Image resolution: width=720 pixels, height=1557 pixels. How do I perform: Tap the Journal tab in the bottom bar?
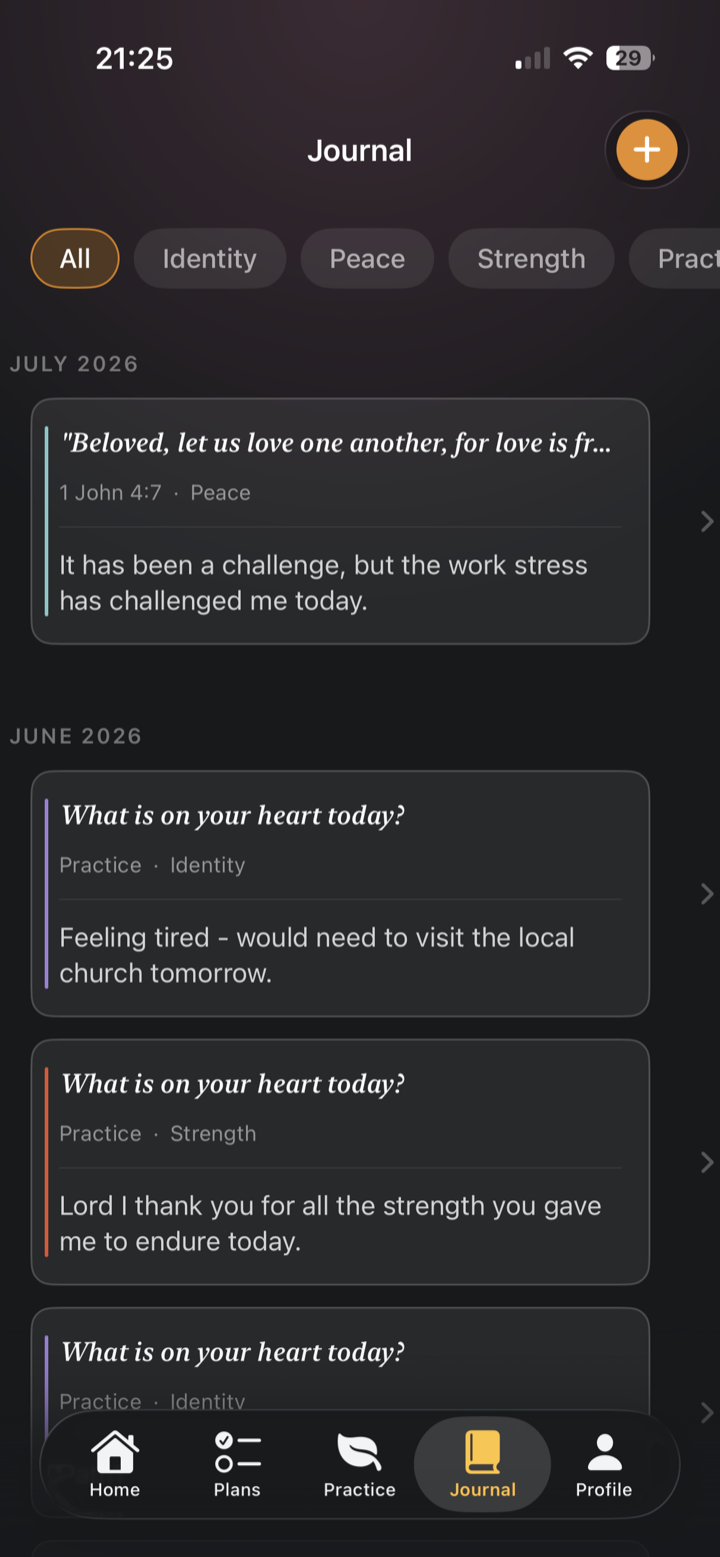coord(482,1464)
